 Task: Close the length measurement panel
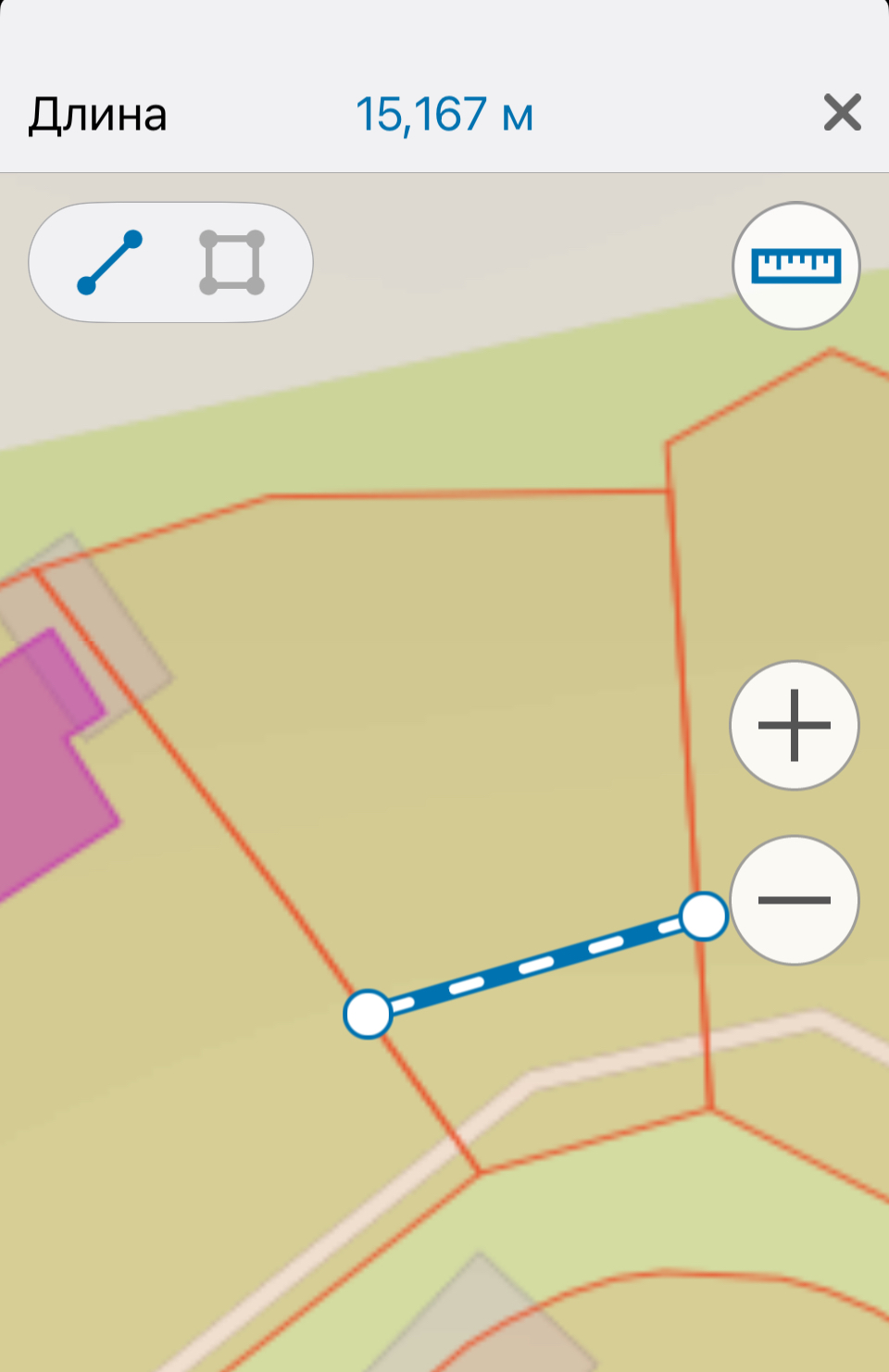coord(842,113)
